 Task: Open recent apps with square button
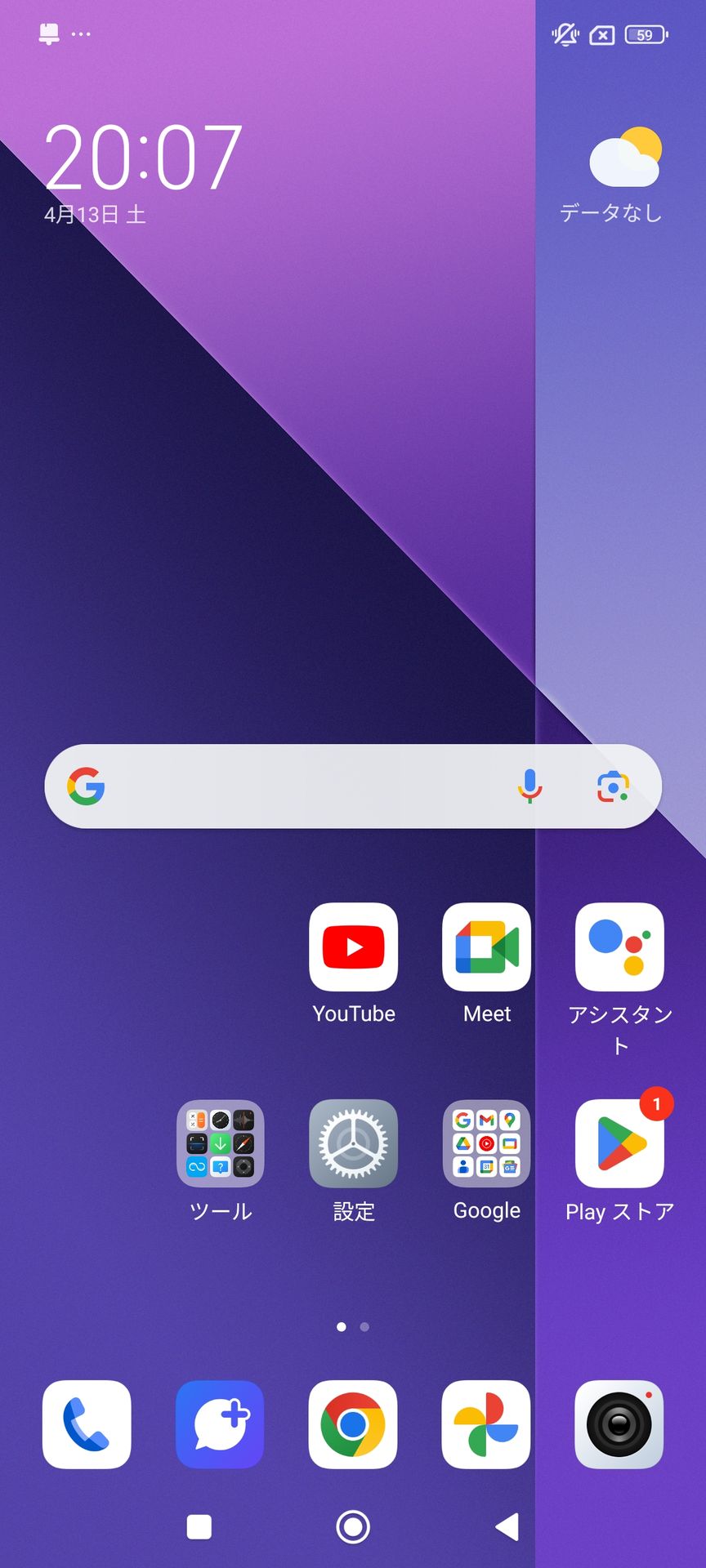[x=199, y=1526]
